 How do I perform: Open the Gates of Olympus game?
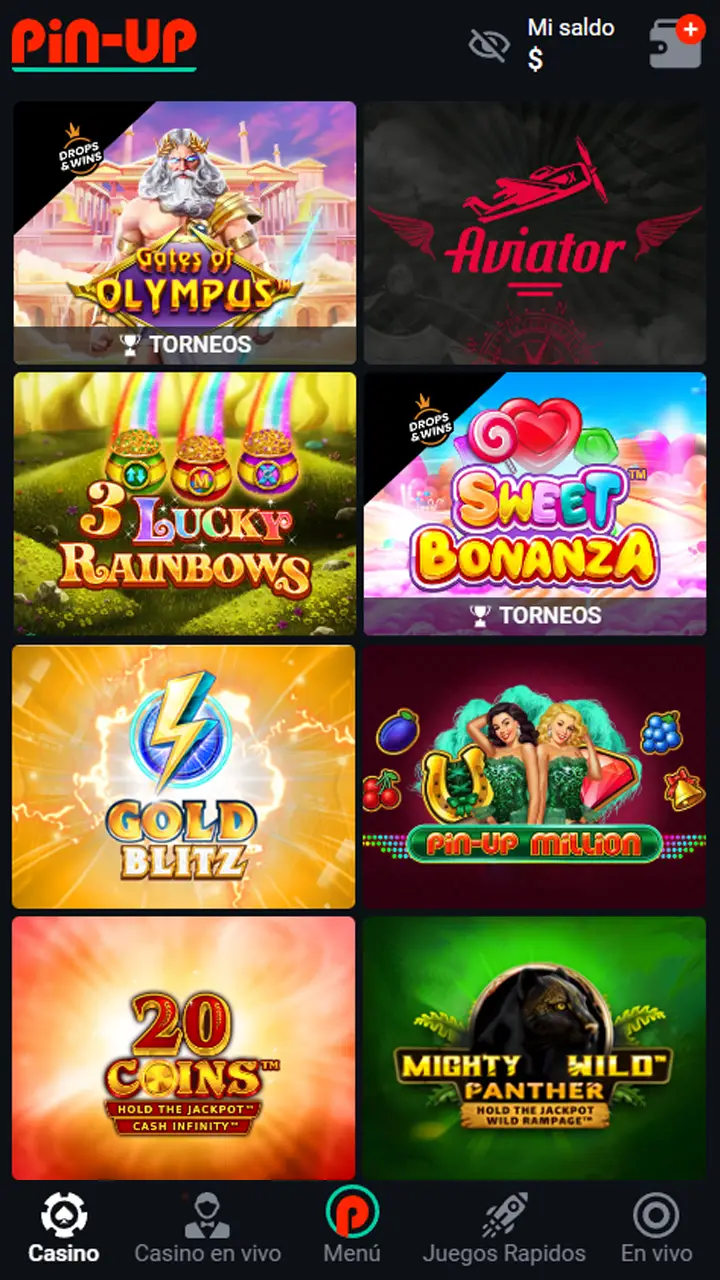click(x=185, y=230)
